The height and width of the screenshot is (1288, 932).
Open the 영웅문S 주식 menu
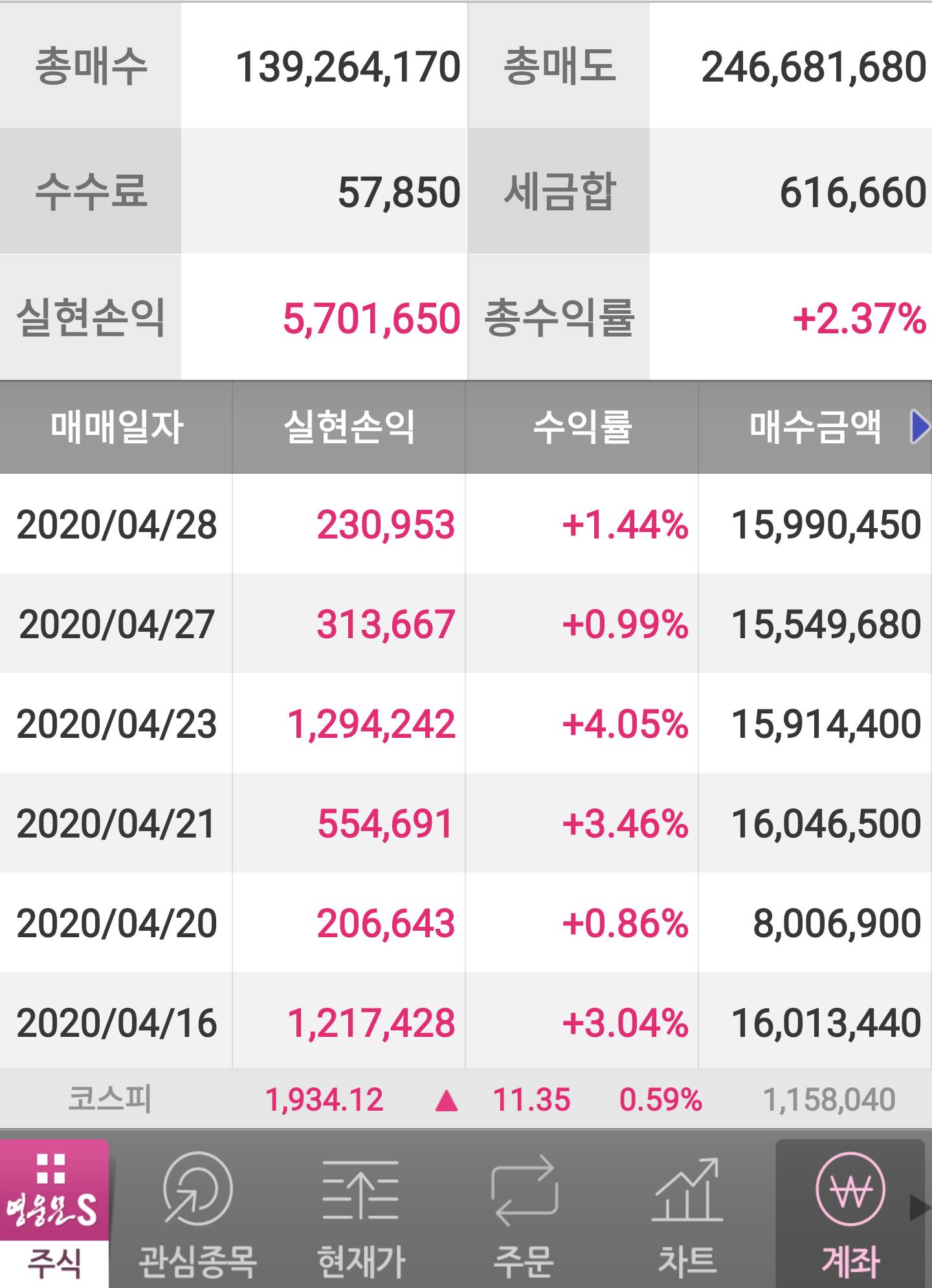pyautogui.click(x=54, y=1213)
